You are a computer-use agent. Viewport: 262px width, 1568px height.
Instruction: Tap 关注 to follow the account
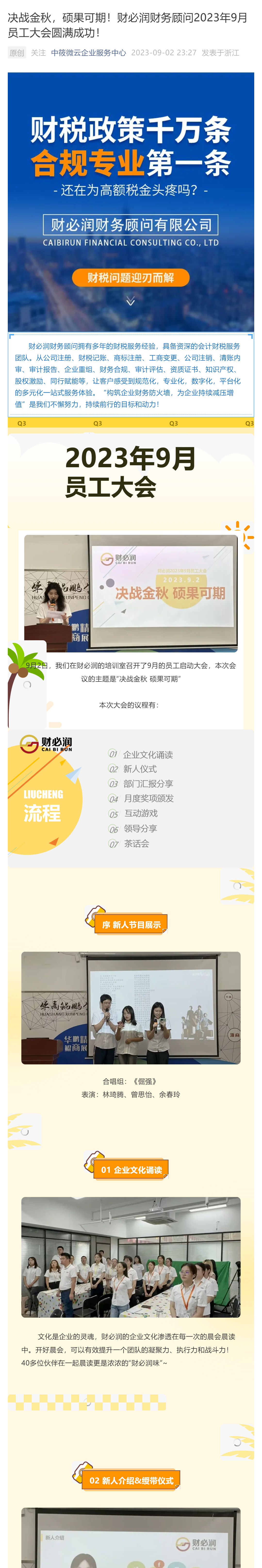click(38, 53)
